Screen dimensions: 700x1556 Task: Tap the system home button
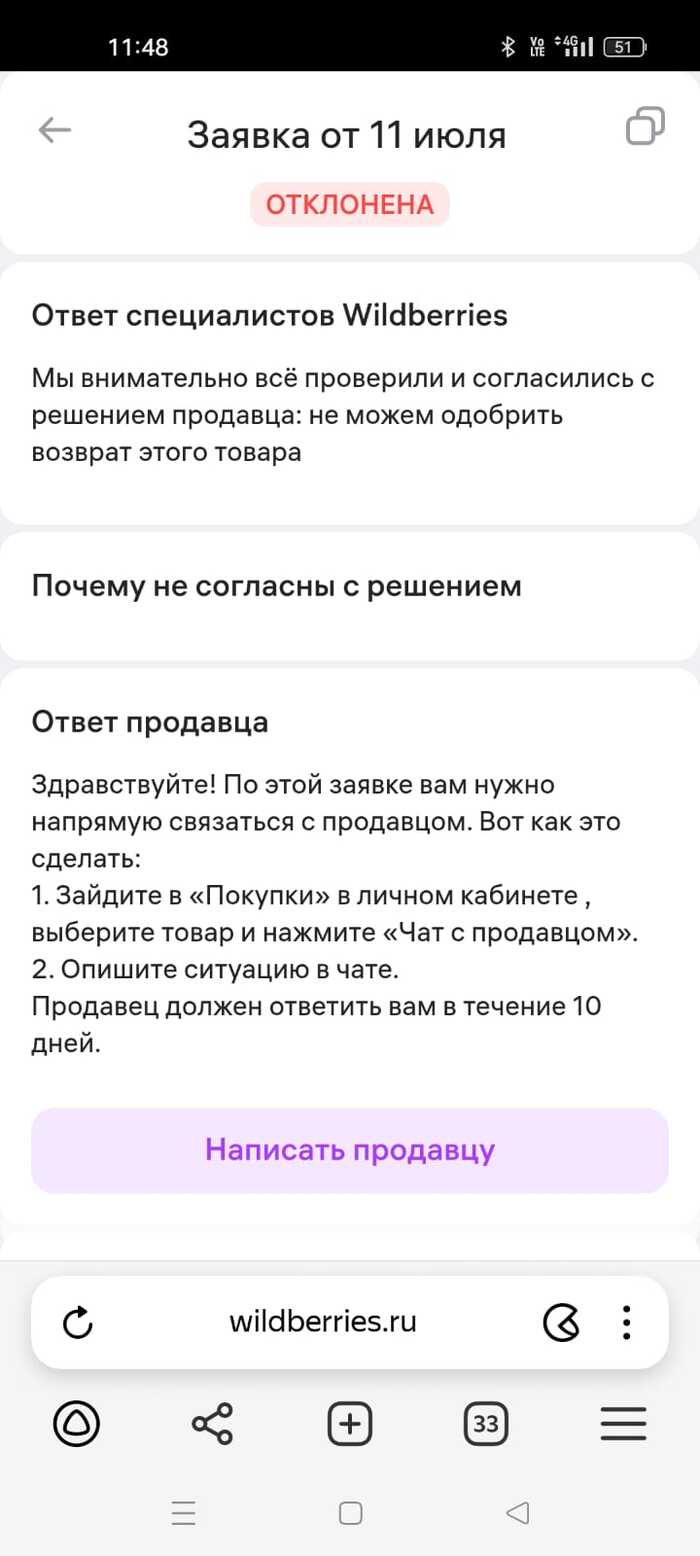pyautogui.click(x=350, y=1513)
